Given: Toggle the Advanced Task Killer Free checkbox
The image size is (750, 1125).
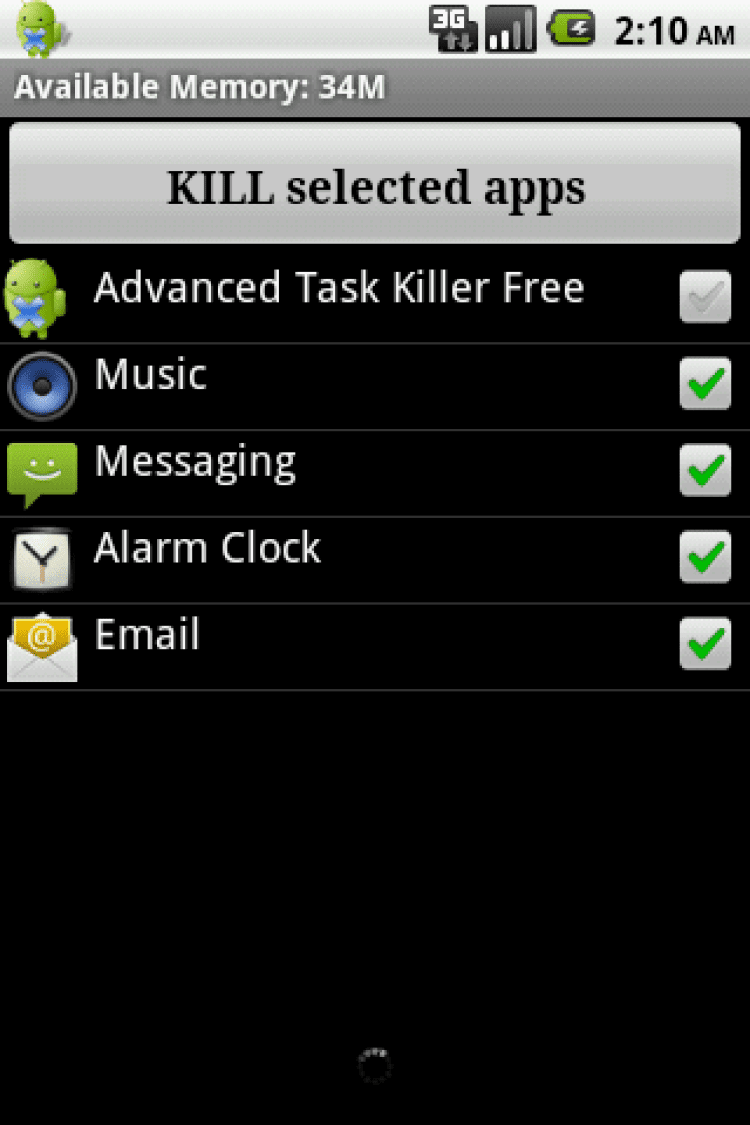Looking at the screenshot, I should tap(705, 297).
